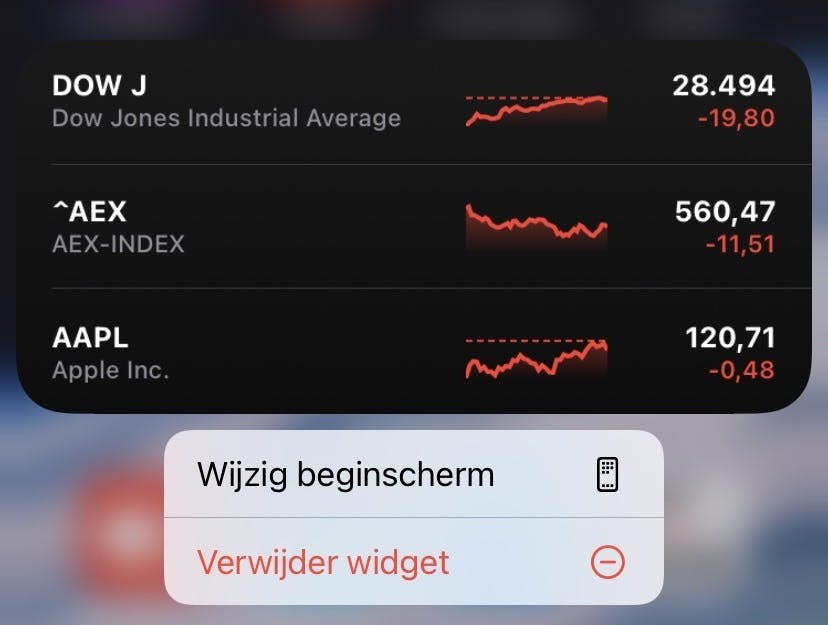Open the DOW J stock row
This screenshot has width=828, height=625.
(x=412, y=102)
